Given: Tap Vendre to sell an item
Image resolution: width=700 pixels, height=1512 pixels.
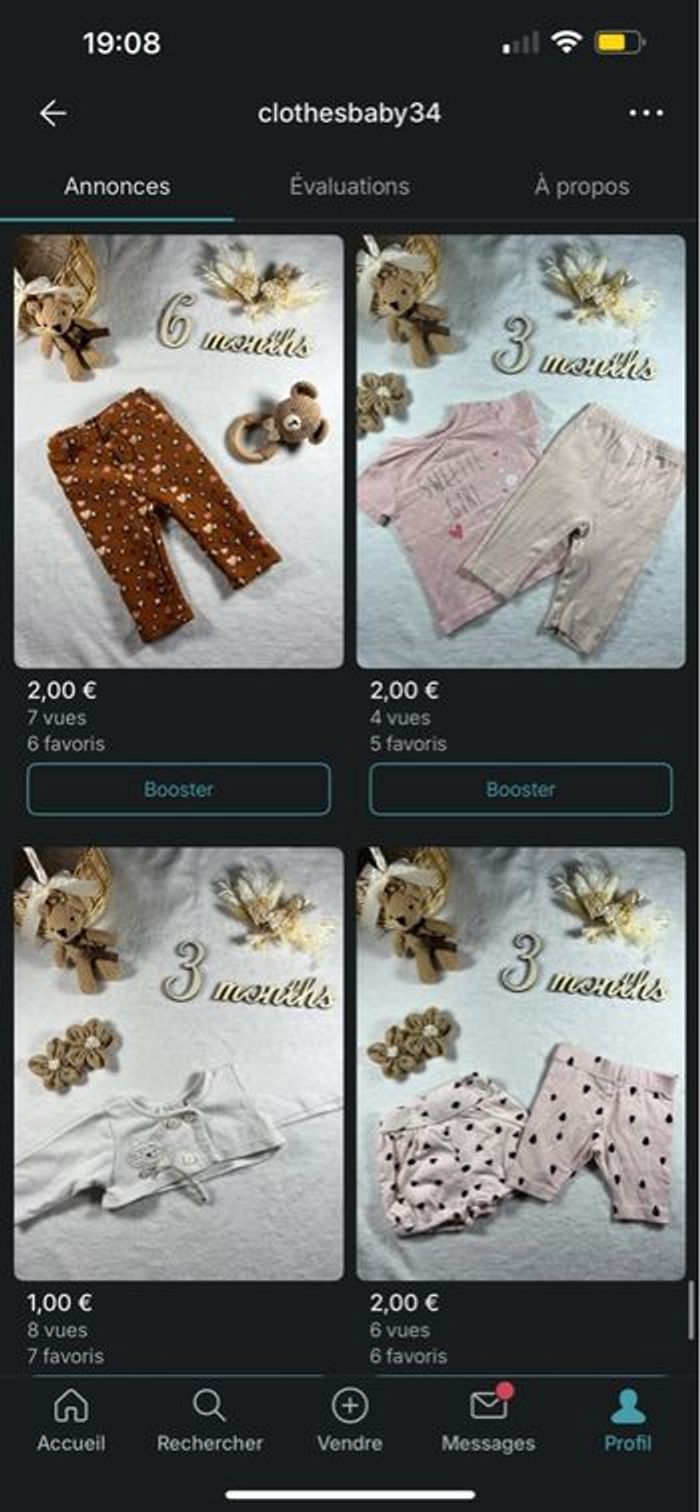Looking at the screenshot, I should click(350, 1420).
